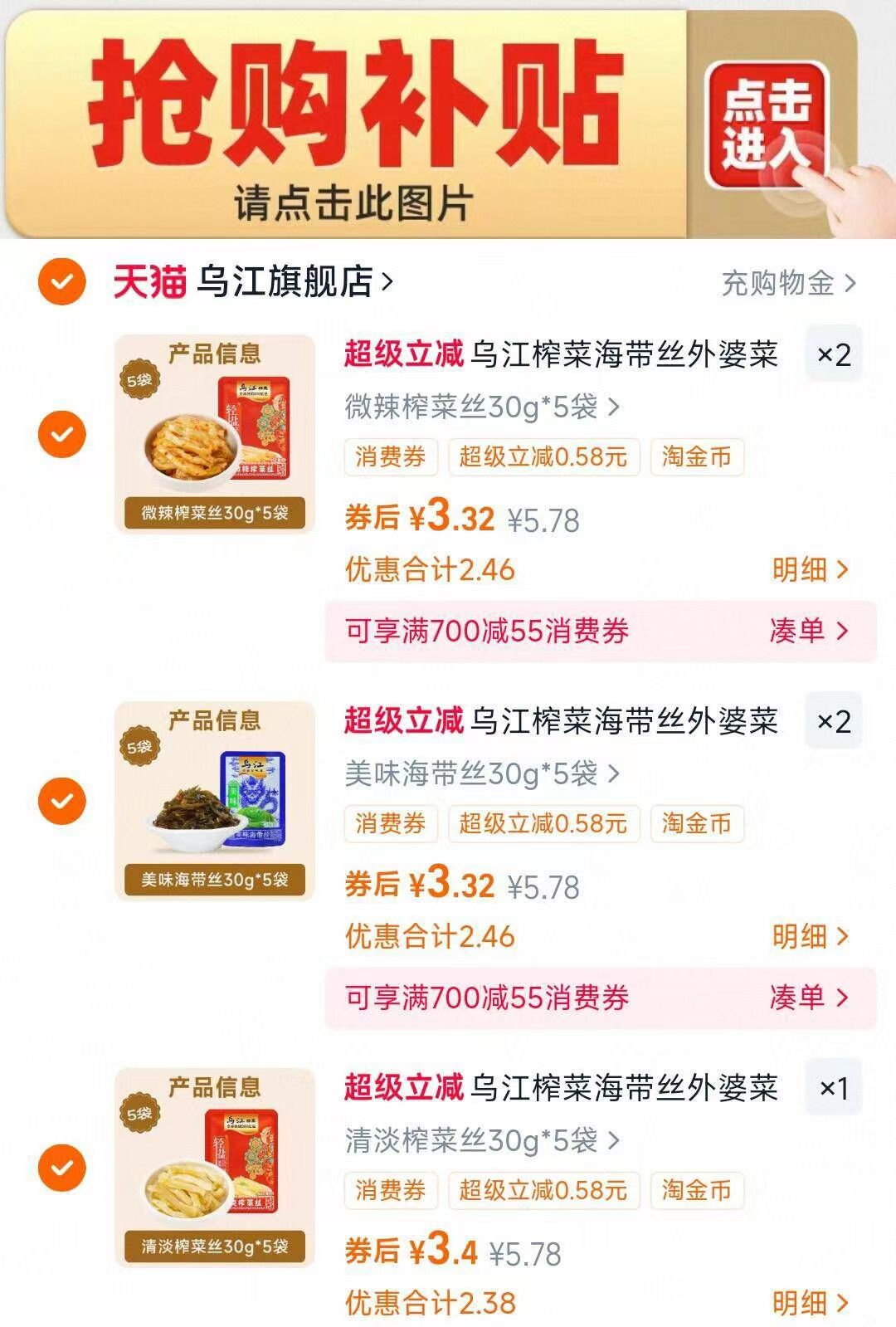Viewport: 896px width, 1327px height.
Task: Open 充购物金 at the top right
Action: pyautogui.click(x=780, y=282)
